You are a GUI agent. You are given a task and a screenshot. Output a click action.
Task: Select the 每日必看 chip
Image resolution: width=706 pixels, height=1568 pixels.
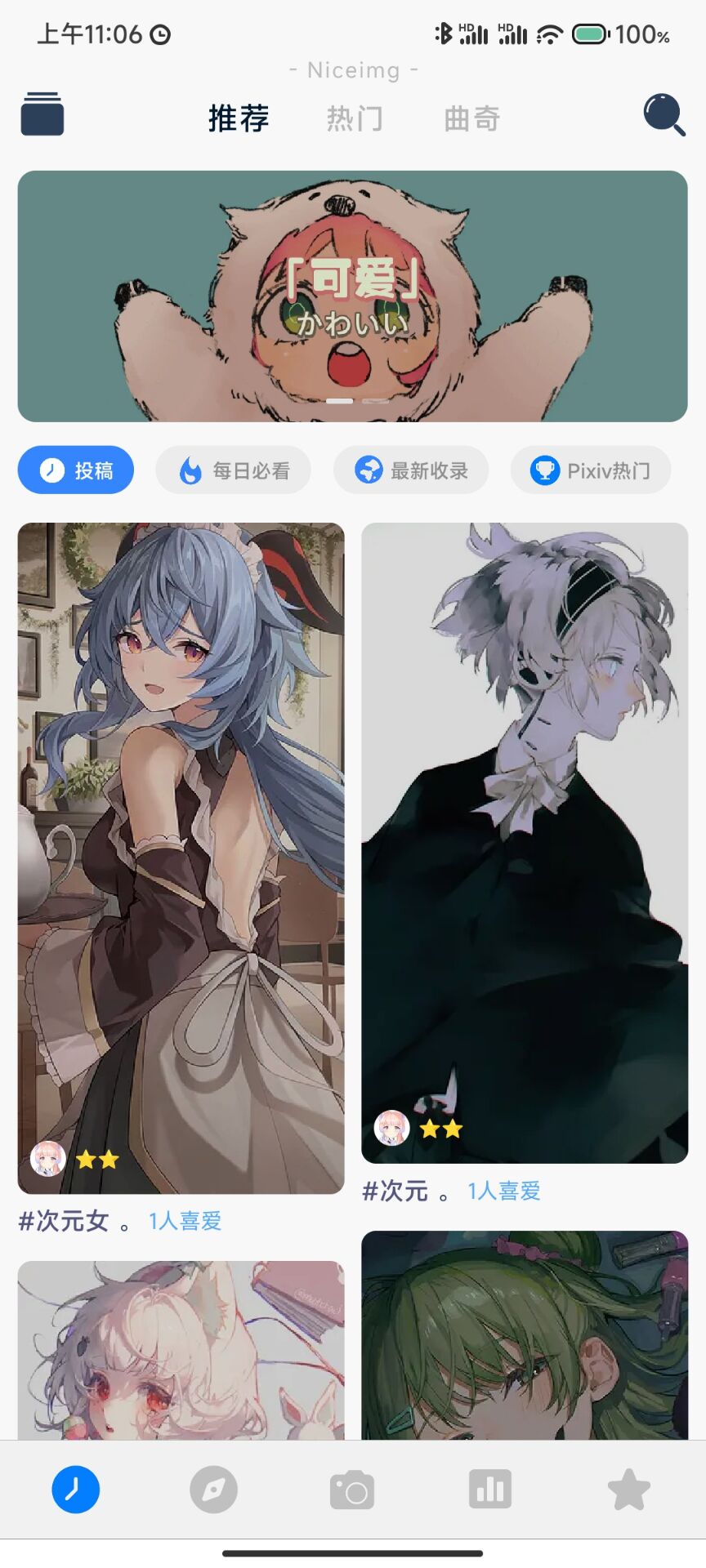[234, 470]
